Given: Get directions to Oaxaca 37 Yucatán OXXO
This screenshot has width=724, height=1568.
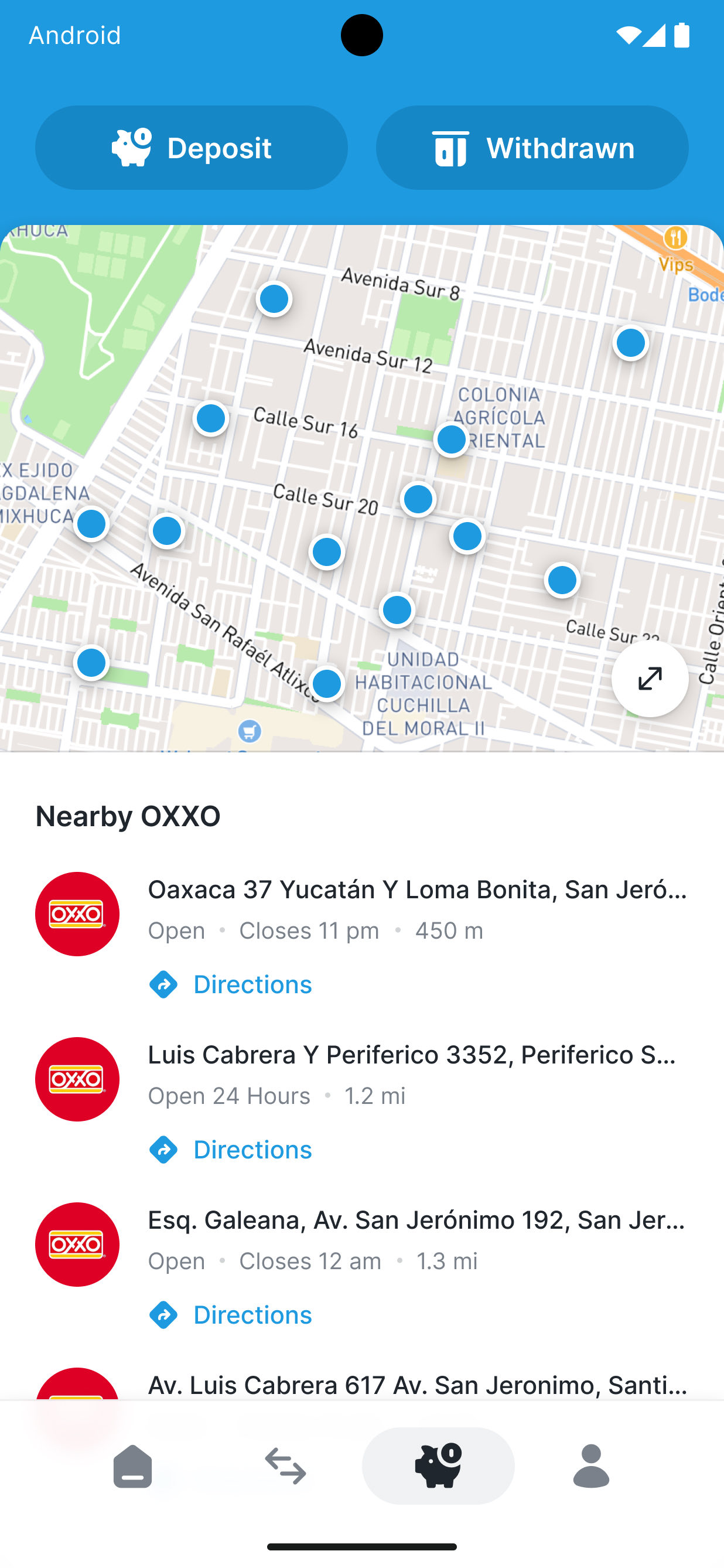Looking at the screenshot, I should (231, 984).
